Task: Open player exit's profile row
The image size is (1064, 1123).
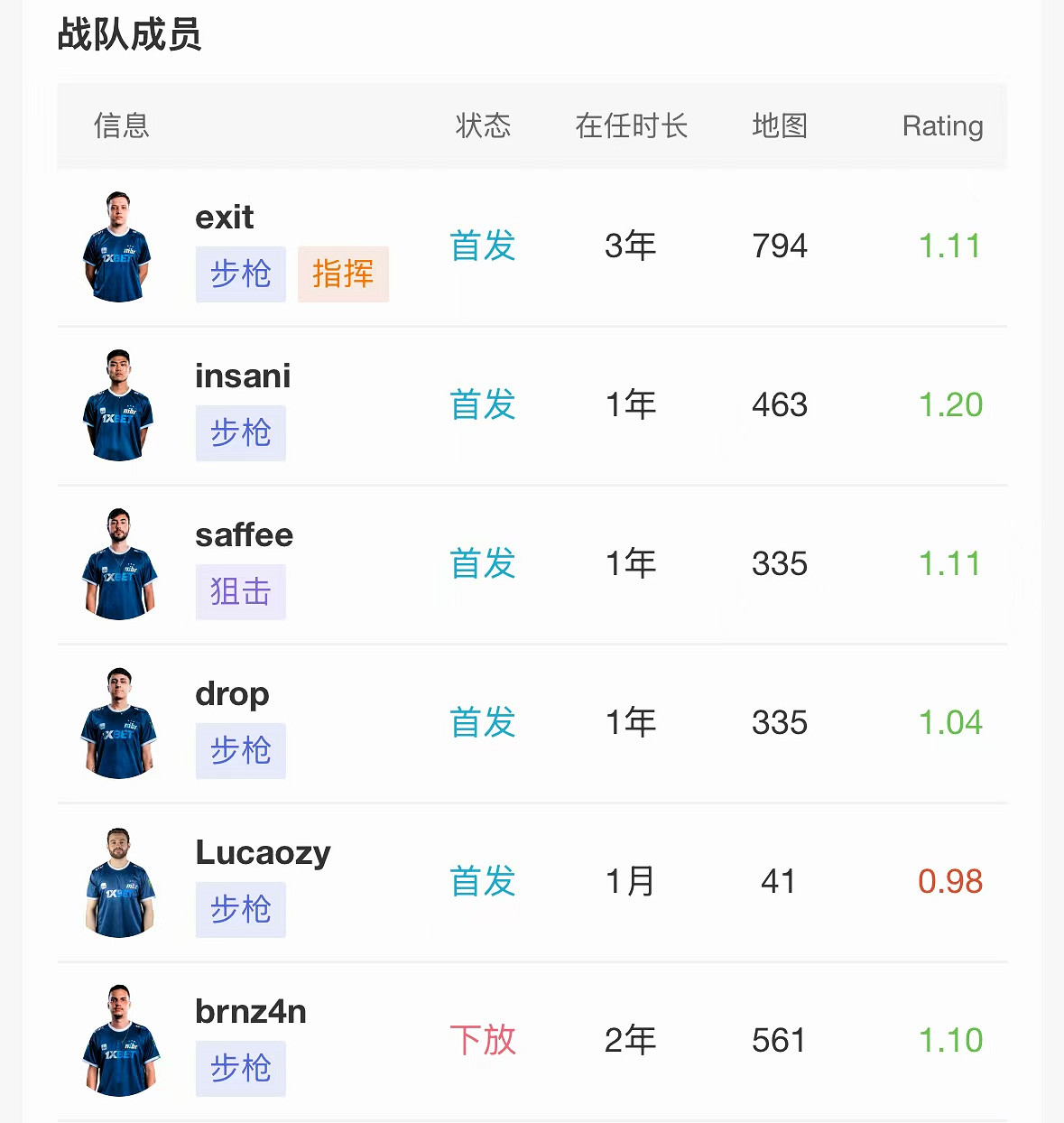Action: click(x=225, y=218)
